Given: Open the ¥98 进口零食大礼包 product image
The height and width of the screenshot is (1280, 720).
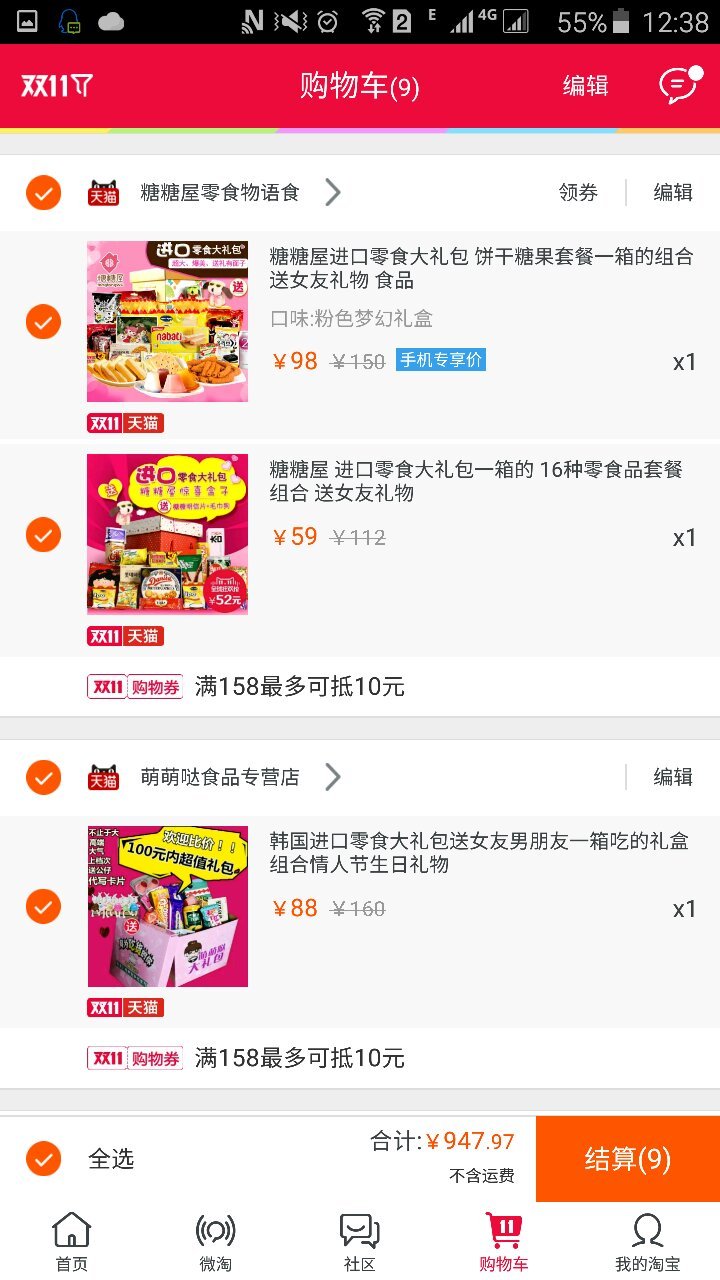Looking at the screenshot, I should [x=167, y=322].
